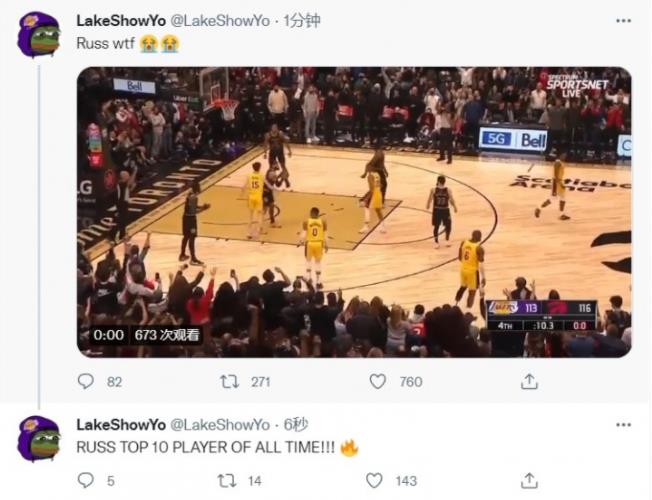Open the LakeShowYo profile from the first tweet's avatar
The height and width of the screenshot is (500, 652).
tap(39, 35)
